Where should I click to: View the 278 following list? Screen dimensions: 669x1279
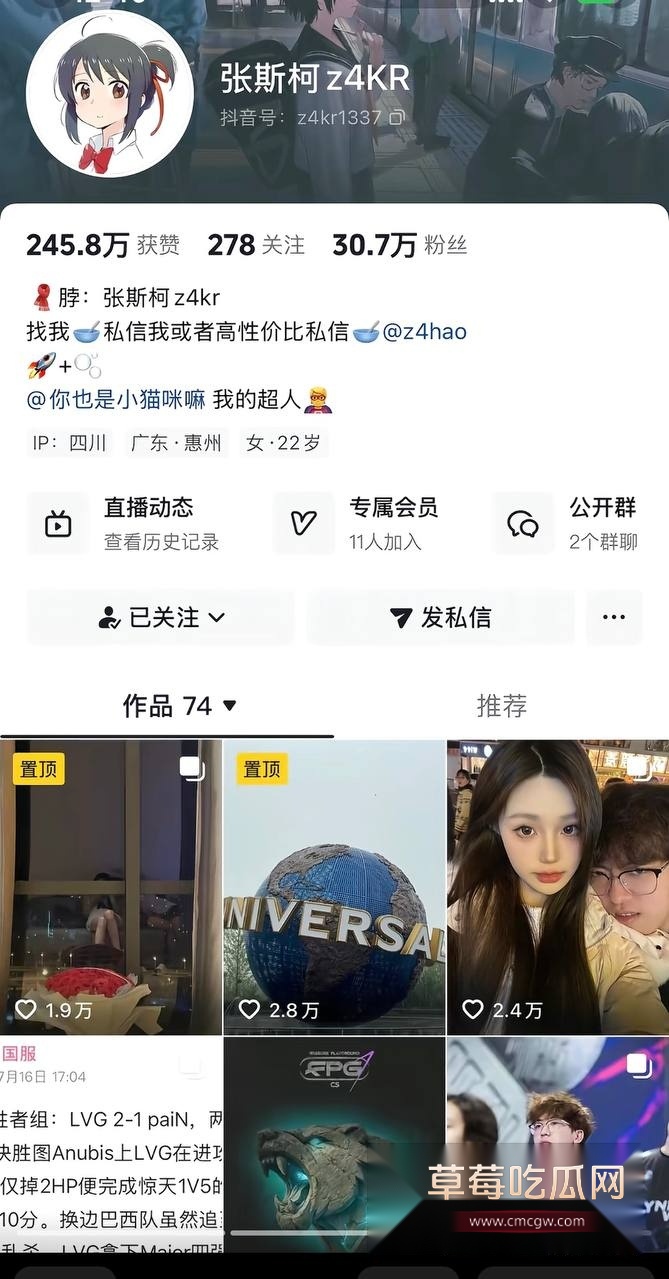[256, 245]
